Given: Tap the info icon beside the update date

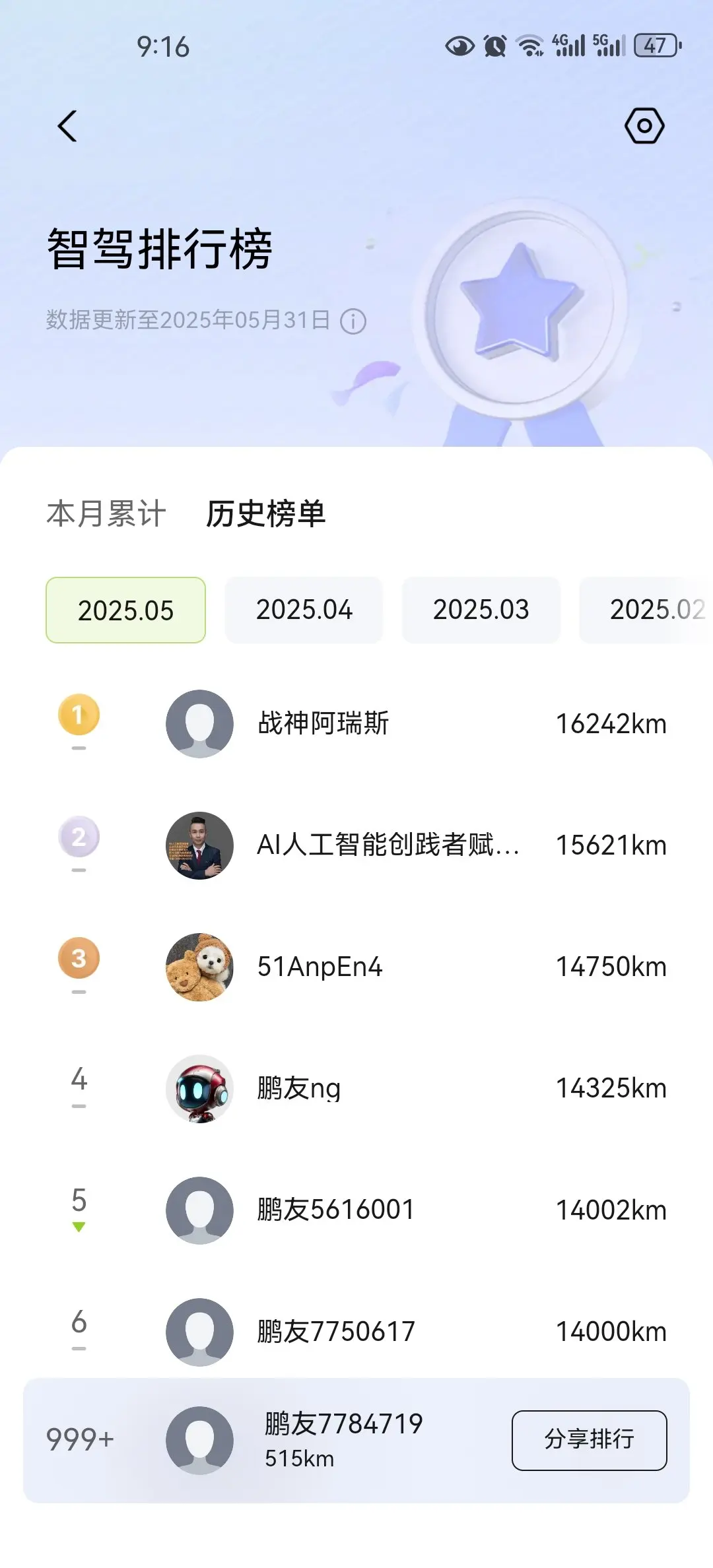Looking at the screenshot, I should 353,321.
